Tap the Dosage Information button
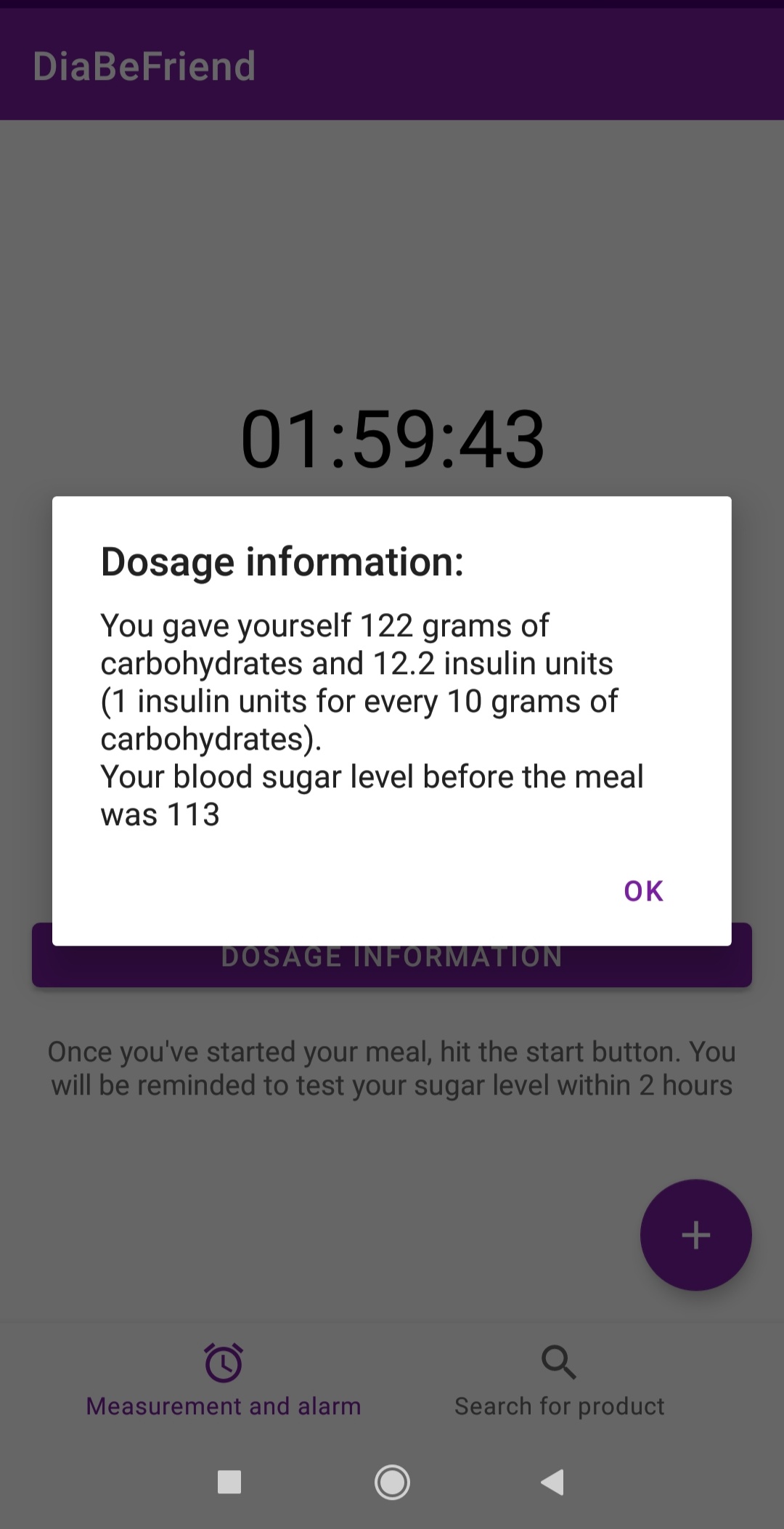 pyautogui.click(x=392, y=965)
